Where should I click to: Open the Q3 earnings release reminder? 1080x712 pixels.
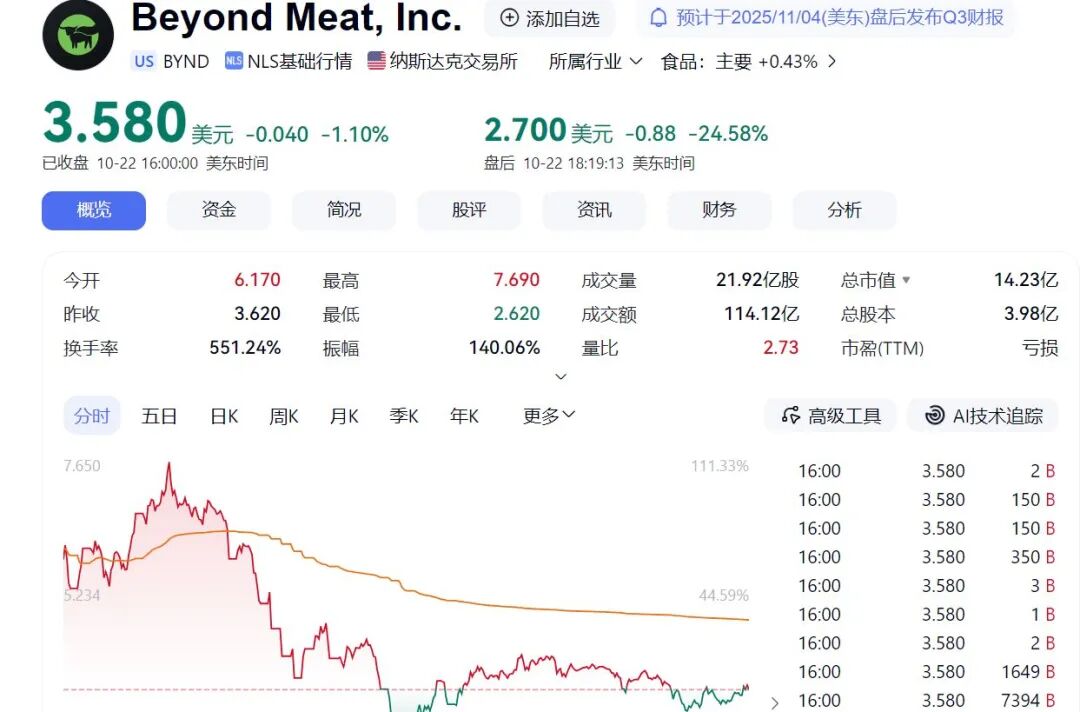(x=826, y=18)
